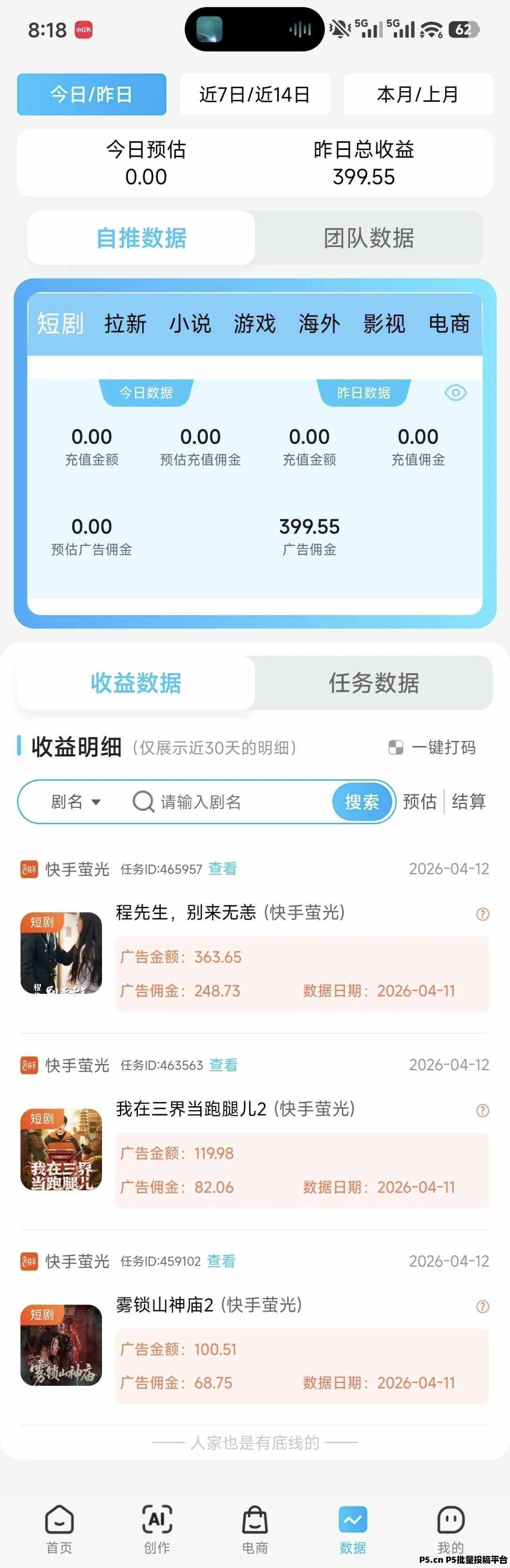
Task: Open help icon for 我在三界当跑腿儿2
Action: (483, 1110)
